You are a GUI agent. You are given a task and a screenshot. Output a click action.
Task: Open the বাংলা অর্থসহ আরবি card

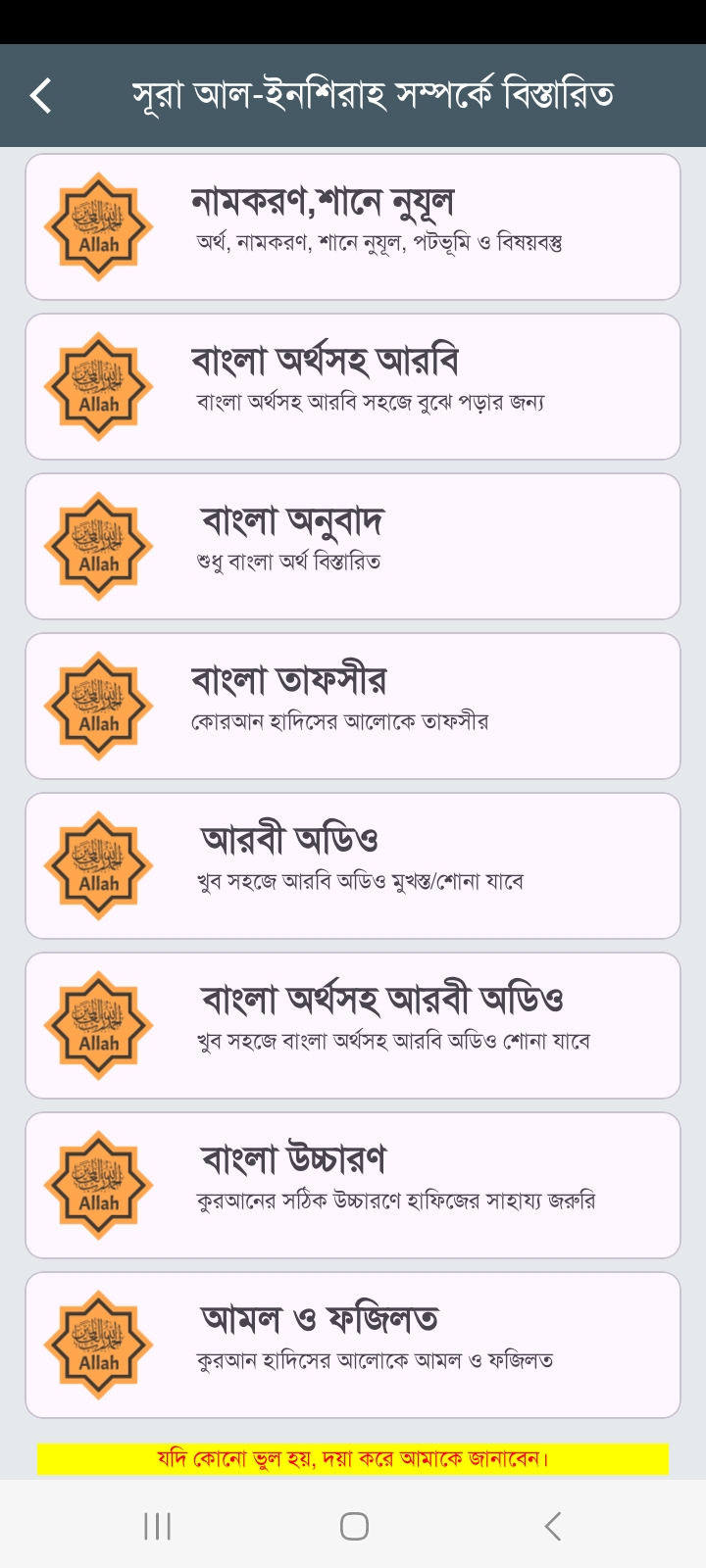pos(353,386)
